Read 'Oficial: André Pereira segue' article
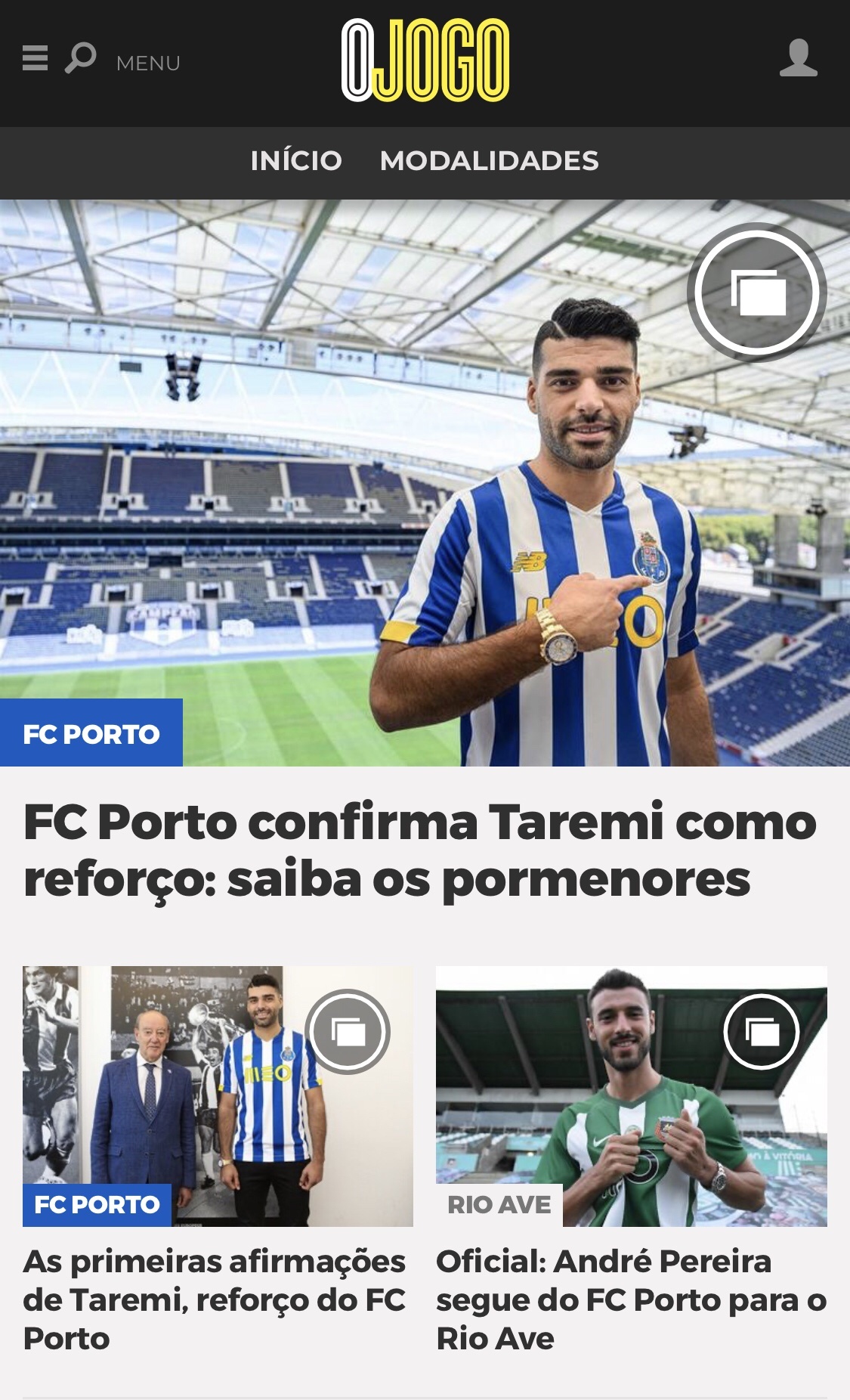Screen dimensions: 850x1400 [x=631, y=1299]
